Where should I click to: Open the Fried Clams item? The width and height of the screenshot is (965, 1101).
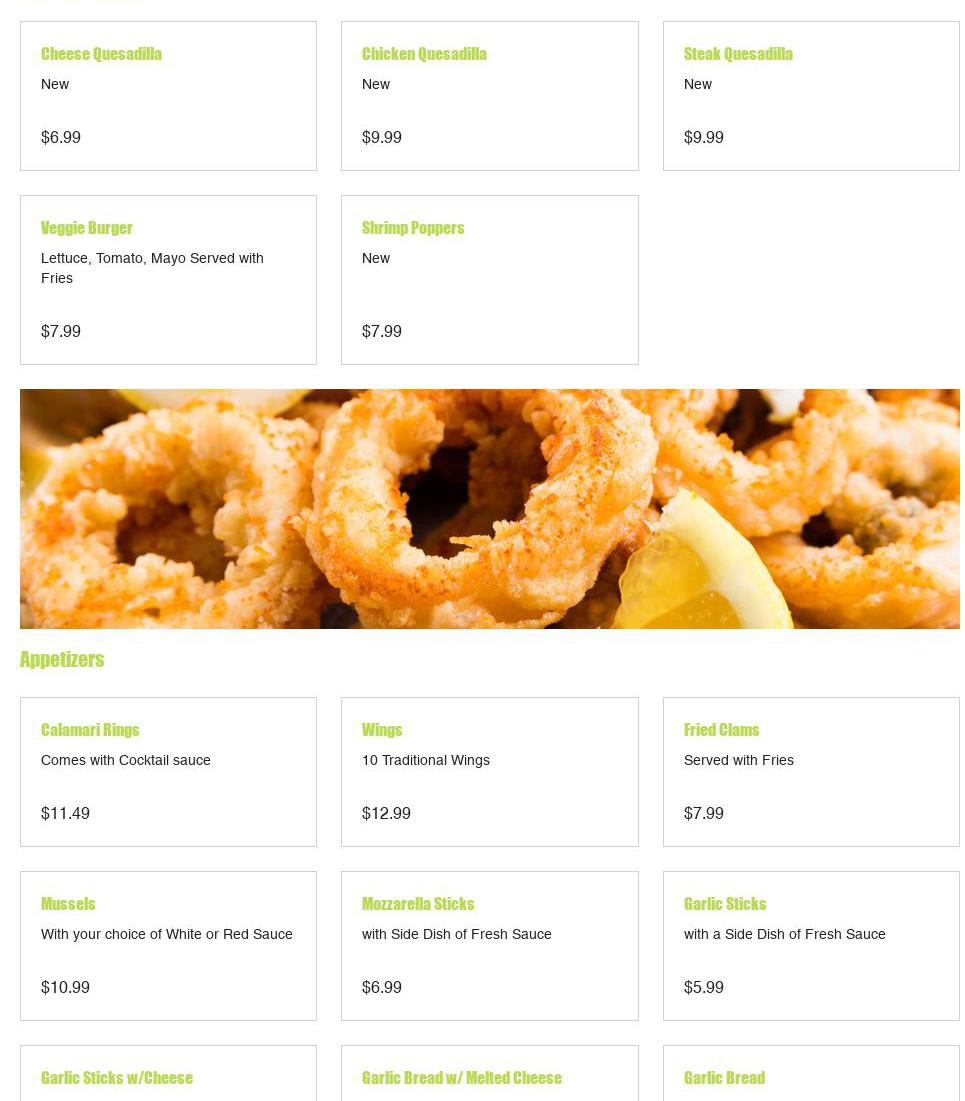coord(810,772)
